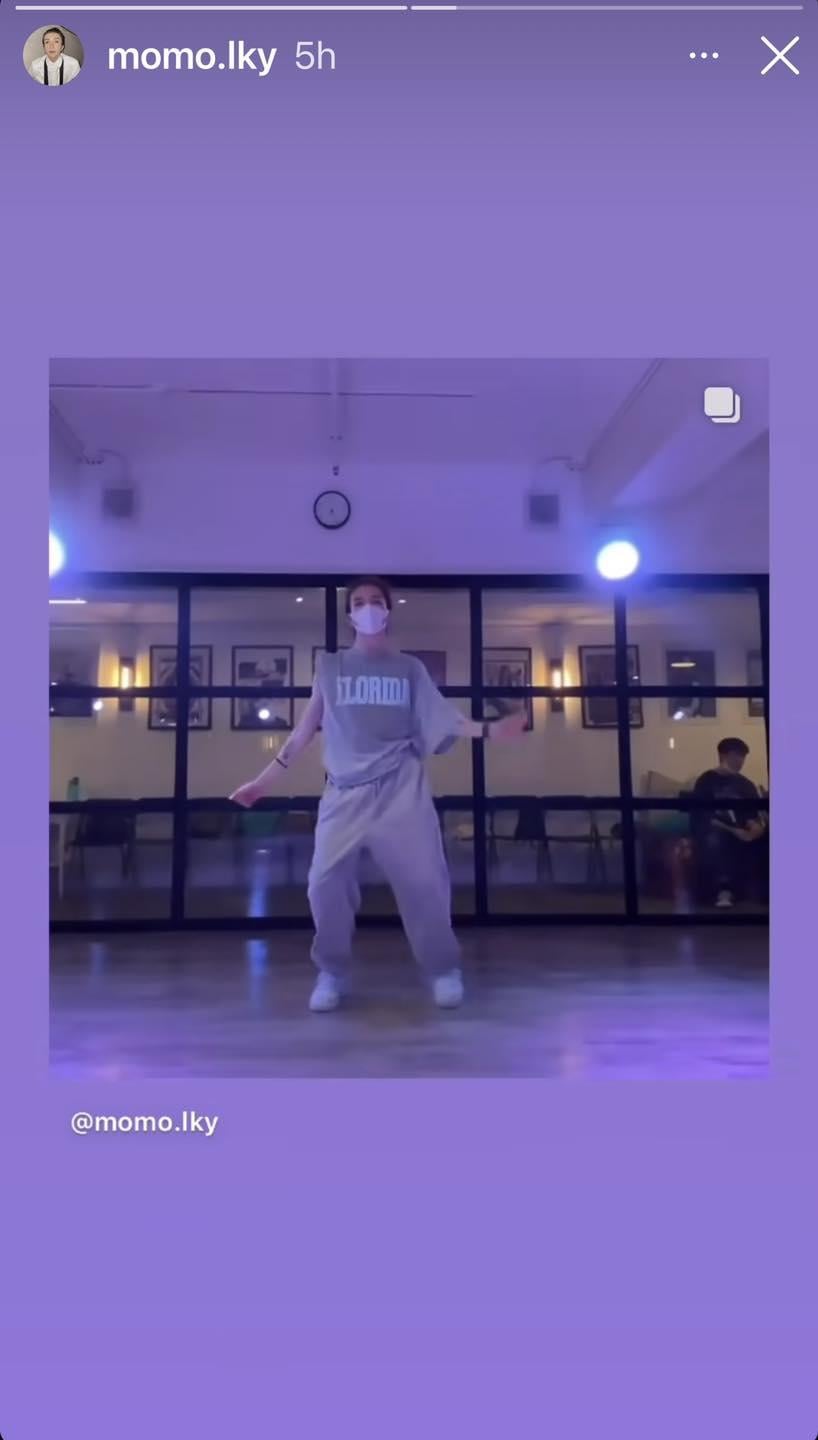Image resolution: width=818 pixels, height=1440 pixels.
Task: Open the @momo.lky mention under the post
Action: 144,1122
